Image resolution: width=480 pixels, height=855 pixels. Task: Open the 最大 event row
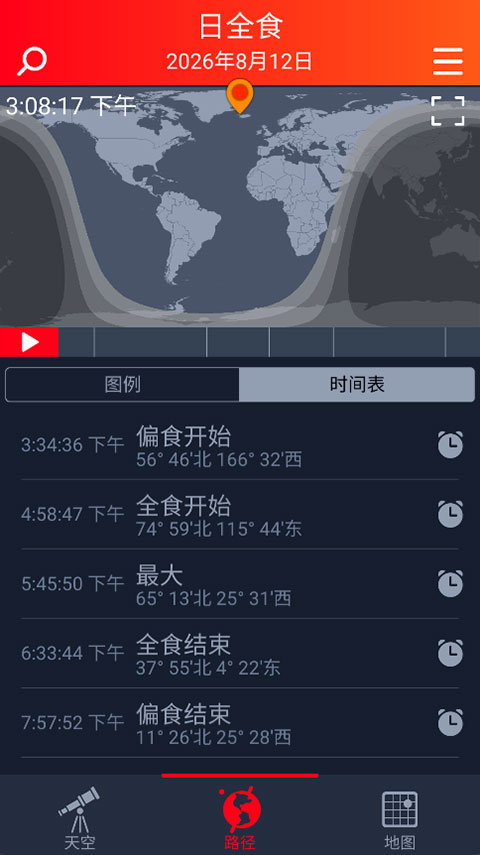pos(240,584)
